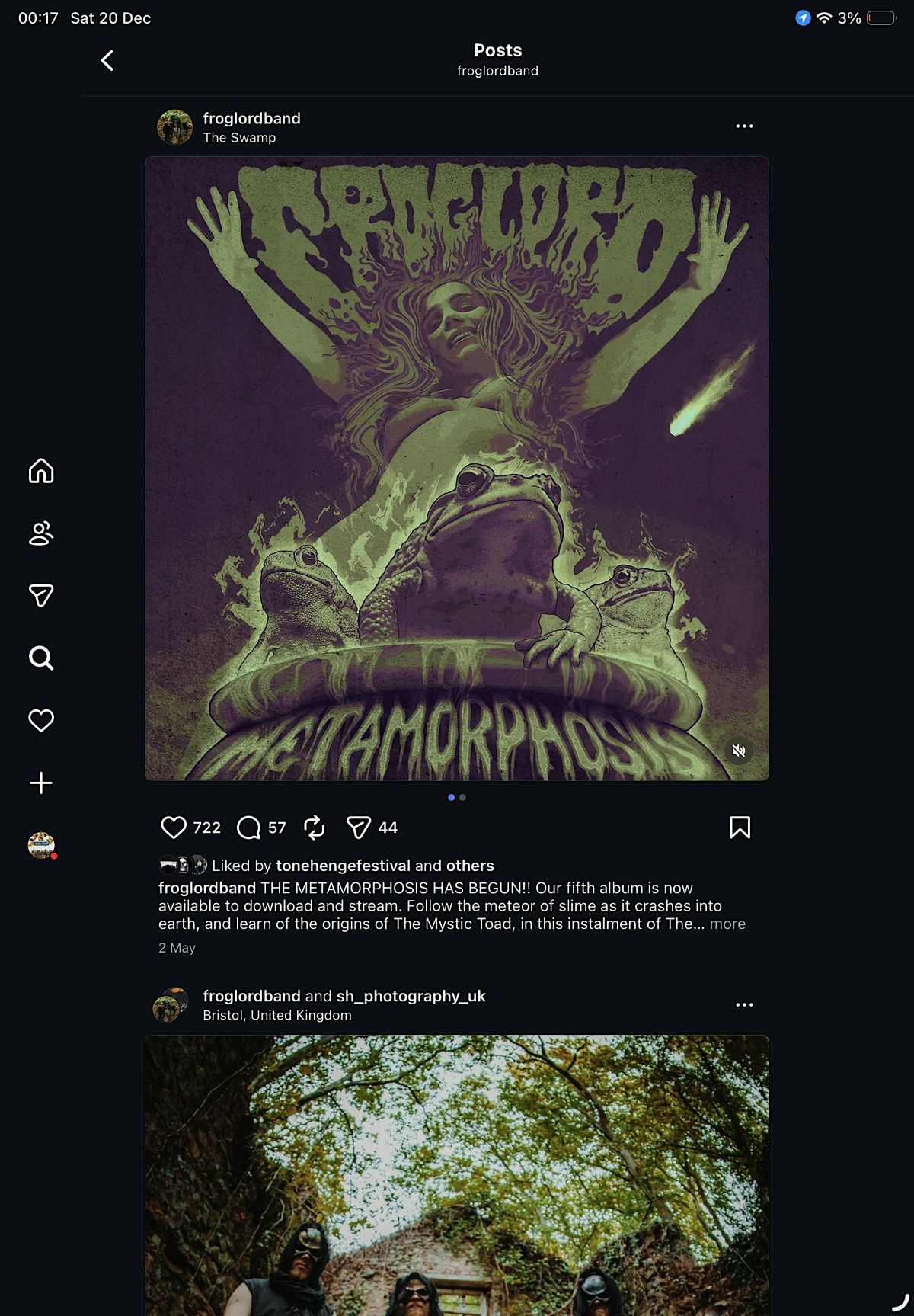This screenshot has height=1316, width=914.
Task: Go to the Home feed
Action: click(x=41, y=471)
